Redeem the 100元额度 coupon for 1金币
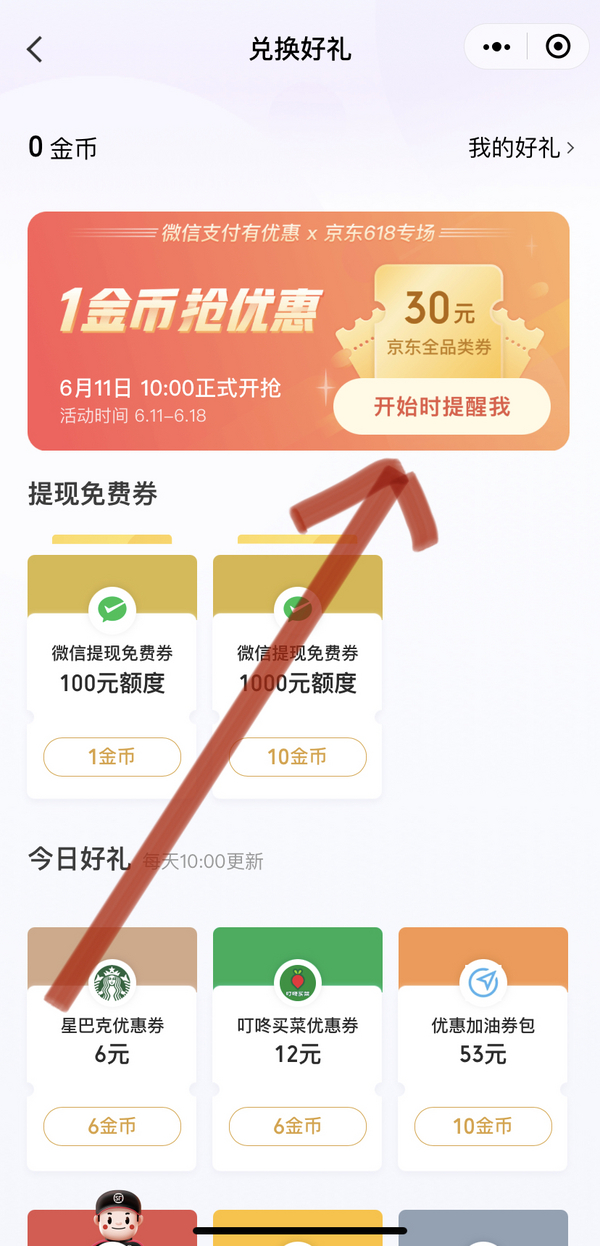This screenshot has height=1246, width=600. pos(112,757)
